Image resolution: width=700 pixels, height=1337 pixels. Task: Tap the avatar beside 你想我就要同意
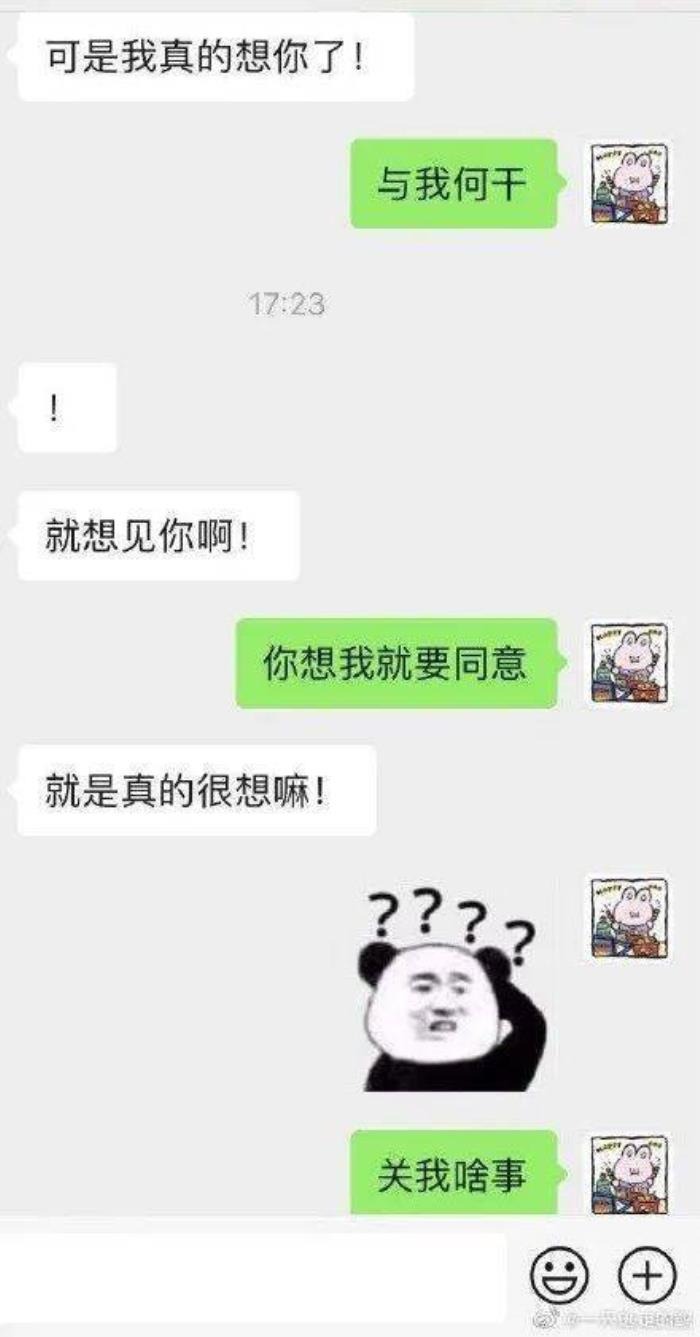click(x=628, y=663)
